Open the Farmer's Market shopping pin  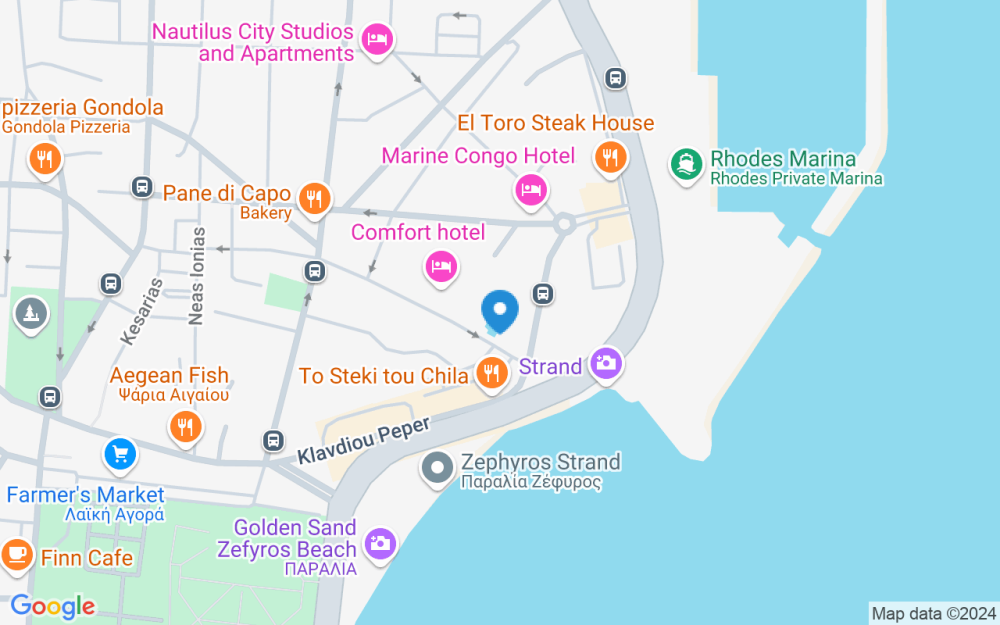point(120,455)
